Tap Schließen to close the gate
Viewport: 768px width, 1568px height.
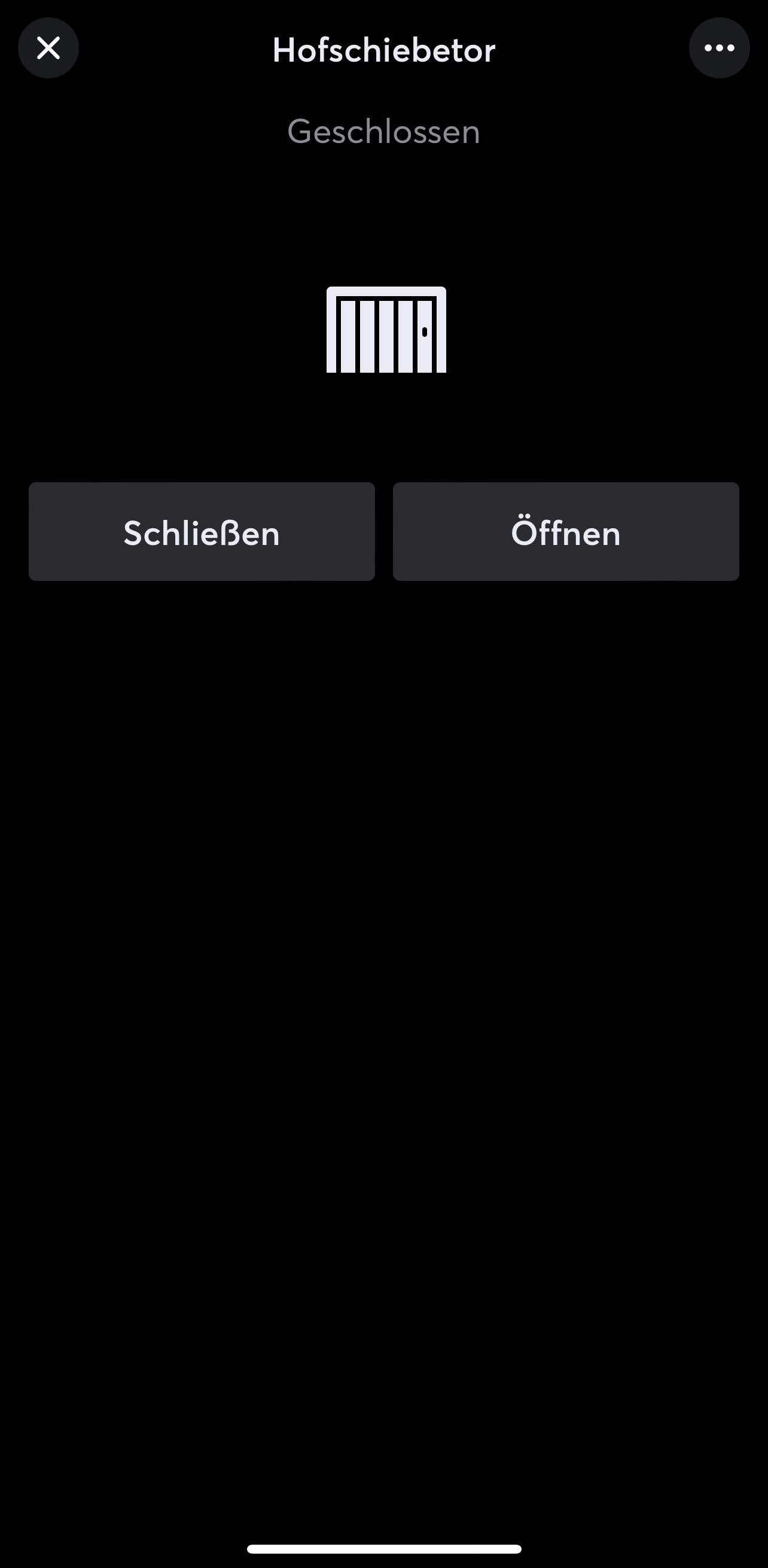pos(202,531)
